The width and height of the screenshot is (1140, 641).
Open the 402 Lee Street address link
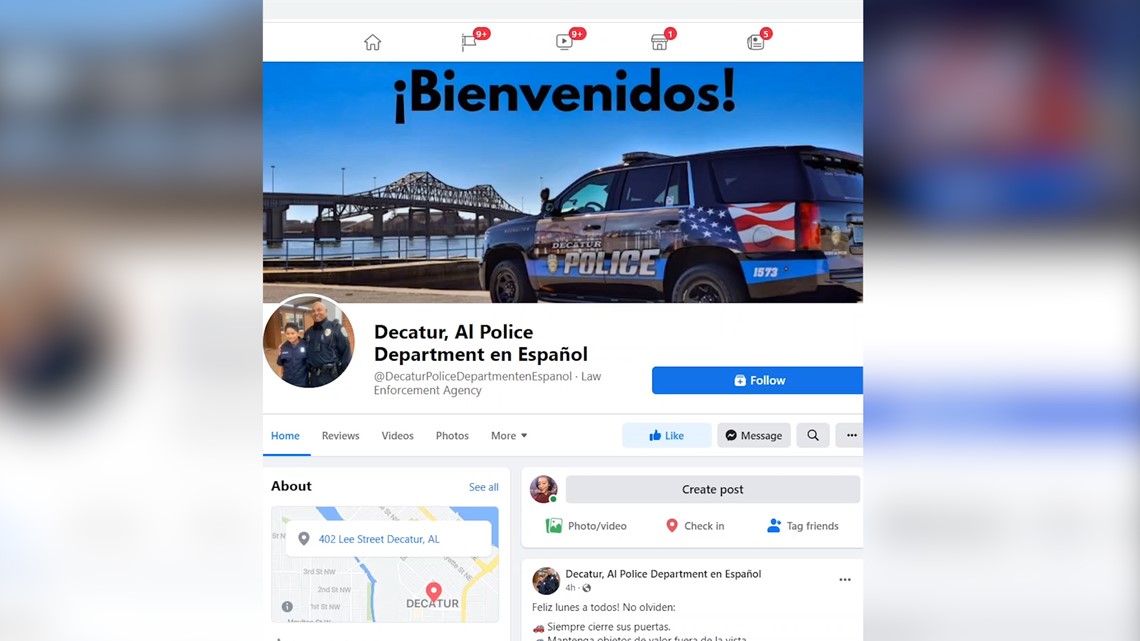click(x=378, y=539)
